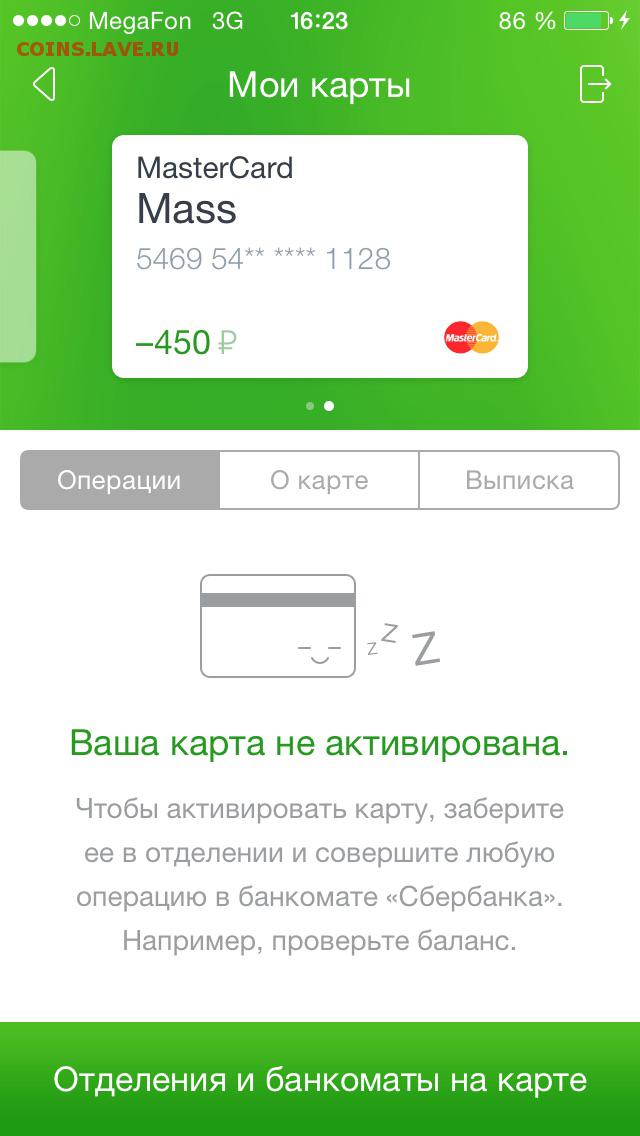Tap the partially visible previous card
This screenshot has height=1136, width=640.
(17, 256)
